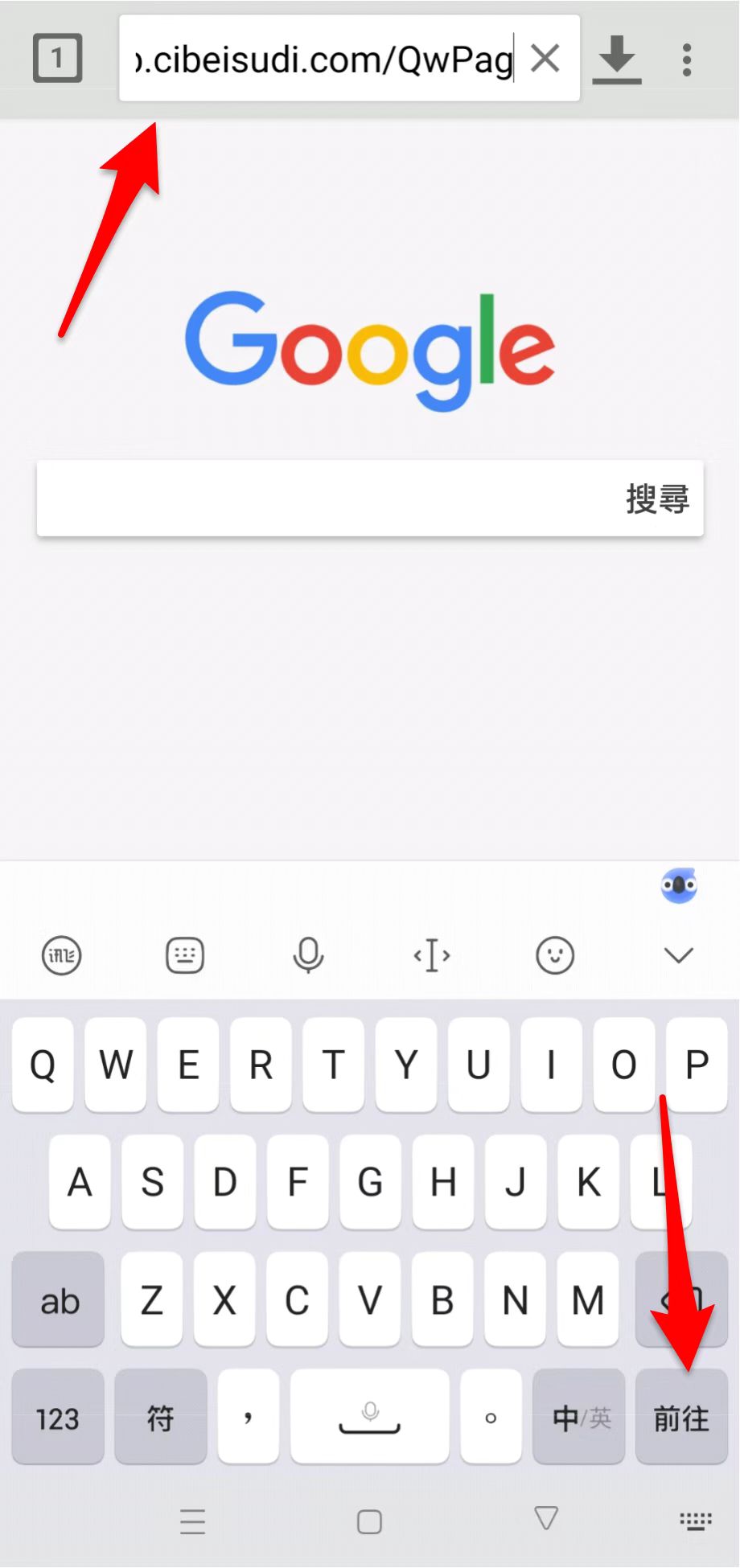Image resolution: width=740 pixels, height=1568 pixels.
Task: Tap the 搜尋 search button
Action: (x=657, y=499)
